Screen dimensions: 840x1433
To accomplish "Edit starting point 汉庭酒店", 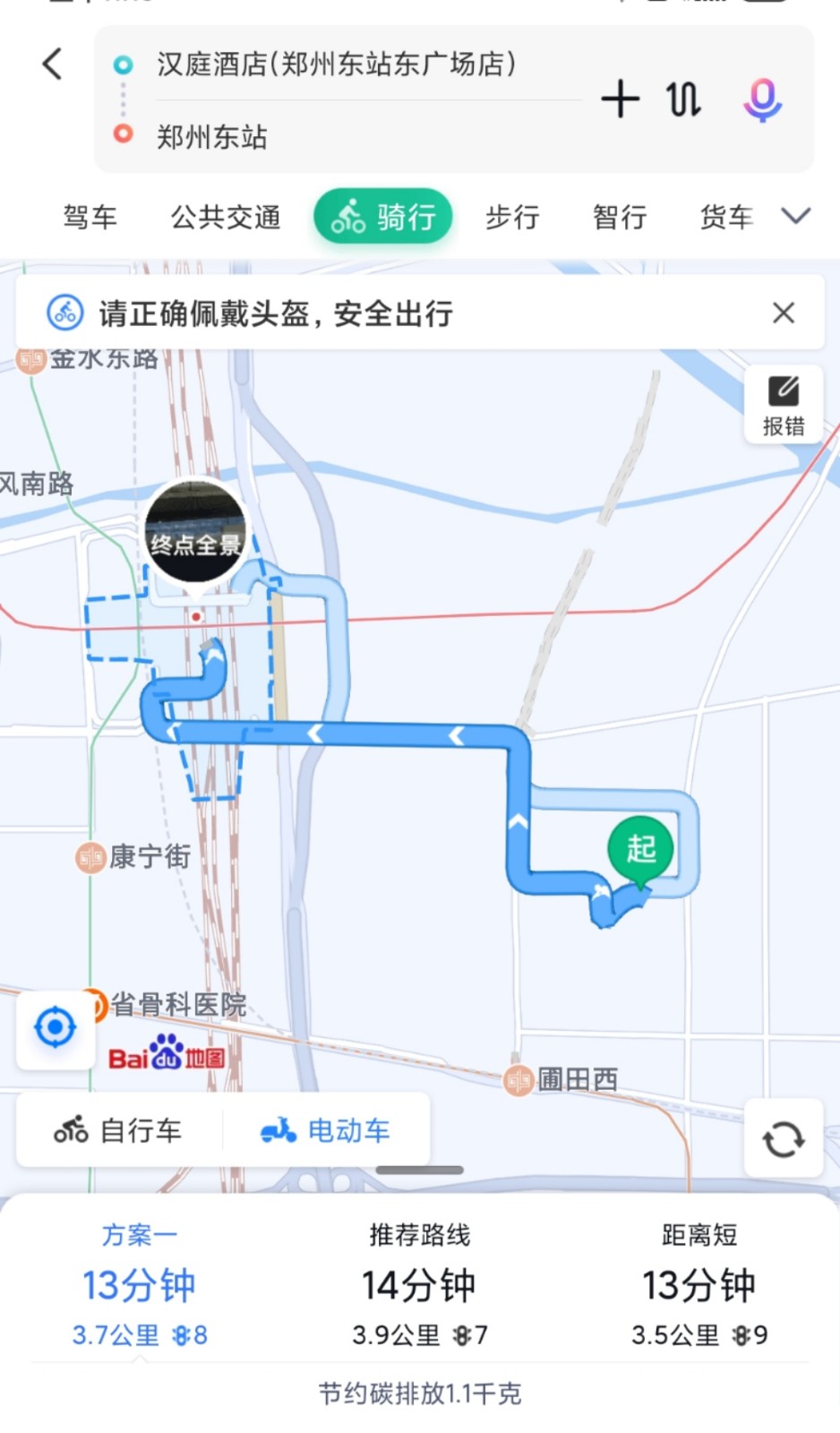I will pos(336,64).
